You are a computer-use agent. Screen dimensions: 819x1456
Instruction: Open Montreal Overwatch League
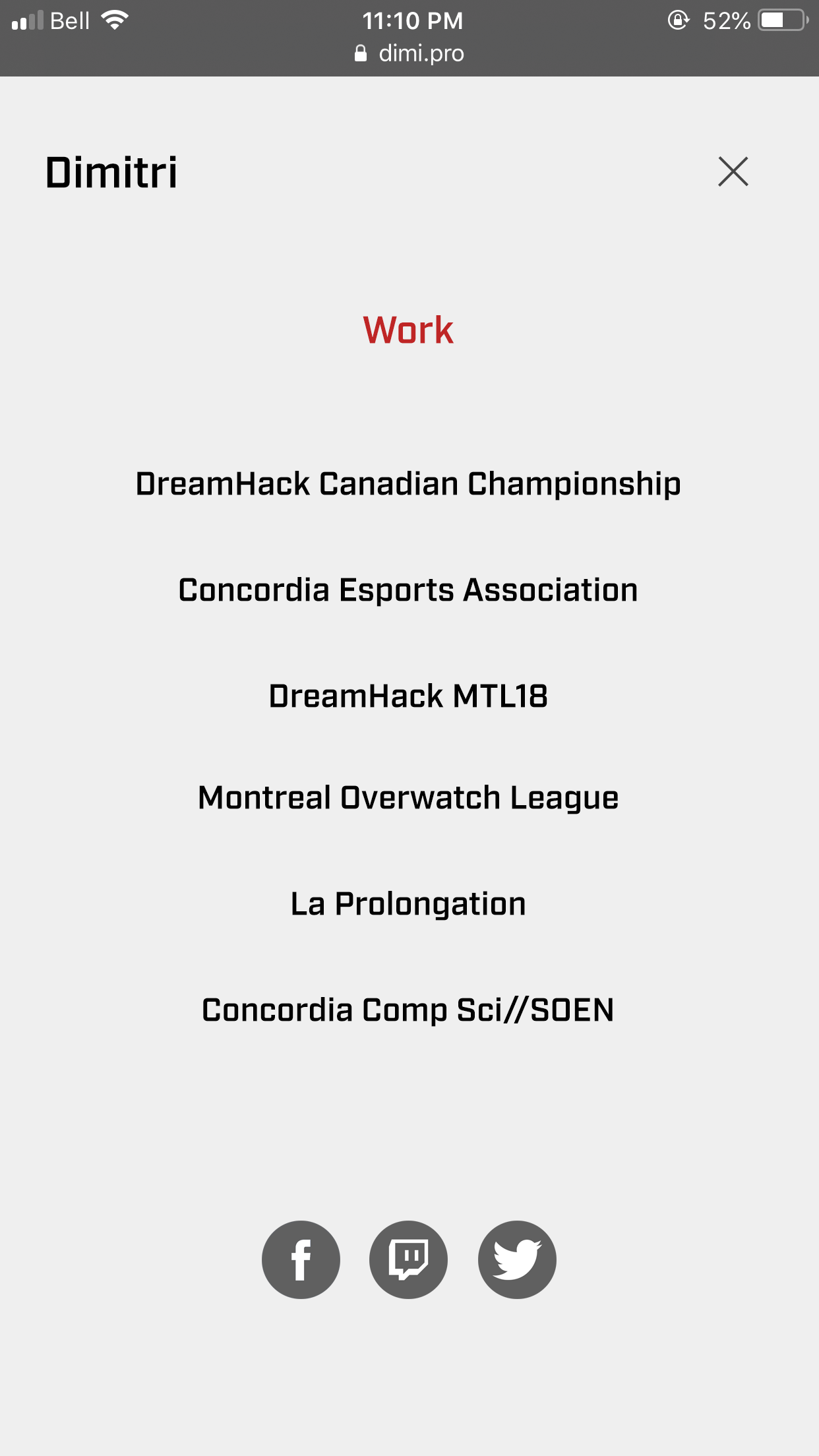coord(408,798)
